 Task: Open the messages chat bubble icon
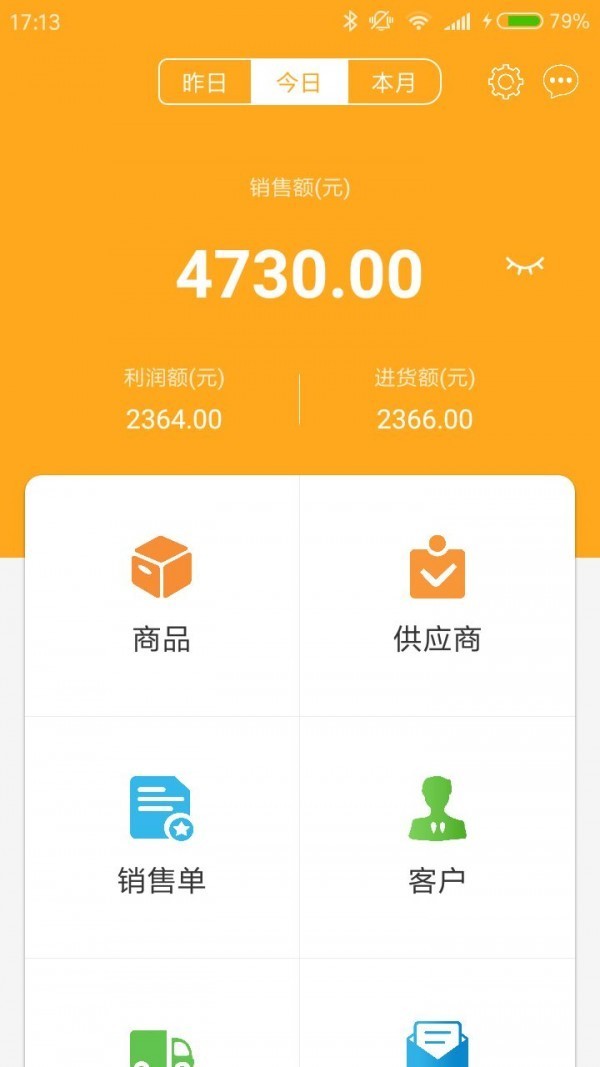click(561, 82)
